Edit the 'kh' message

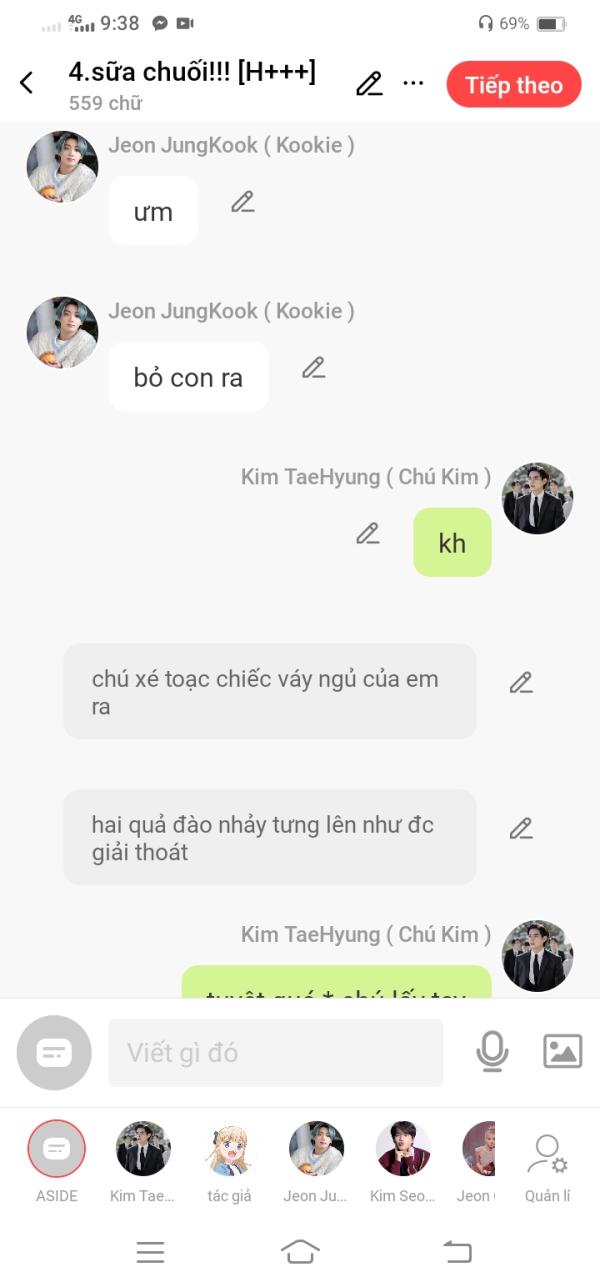pyautogui.click(x=368, y=534)
